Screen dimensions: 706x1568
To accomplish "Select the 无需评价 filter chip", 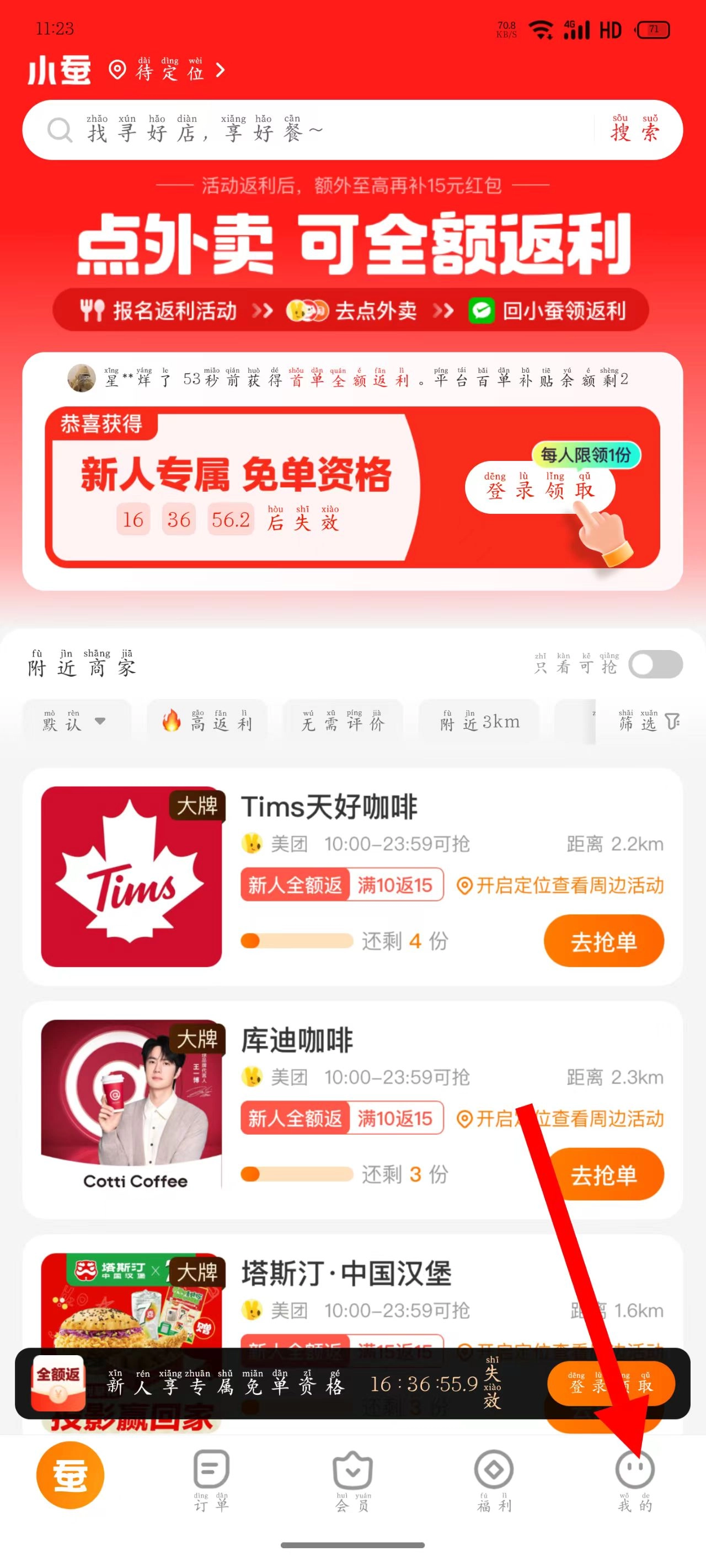I will click(343, 722).
